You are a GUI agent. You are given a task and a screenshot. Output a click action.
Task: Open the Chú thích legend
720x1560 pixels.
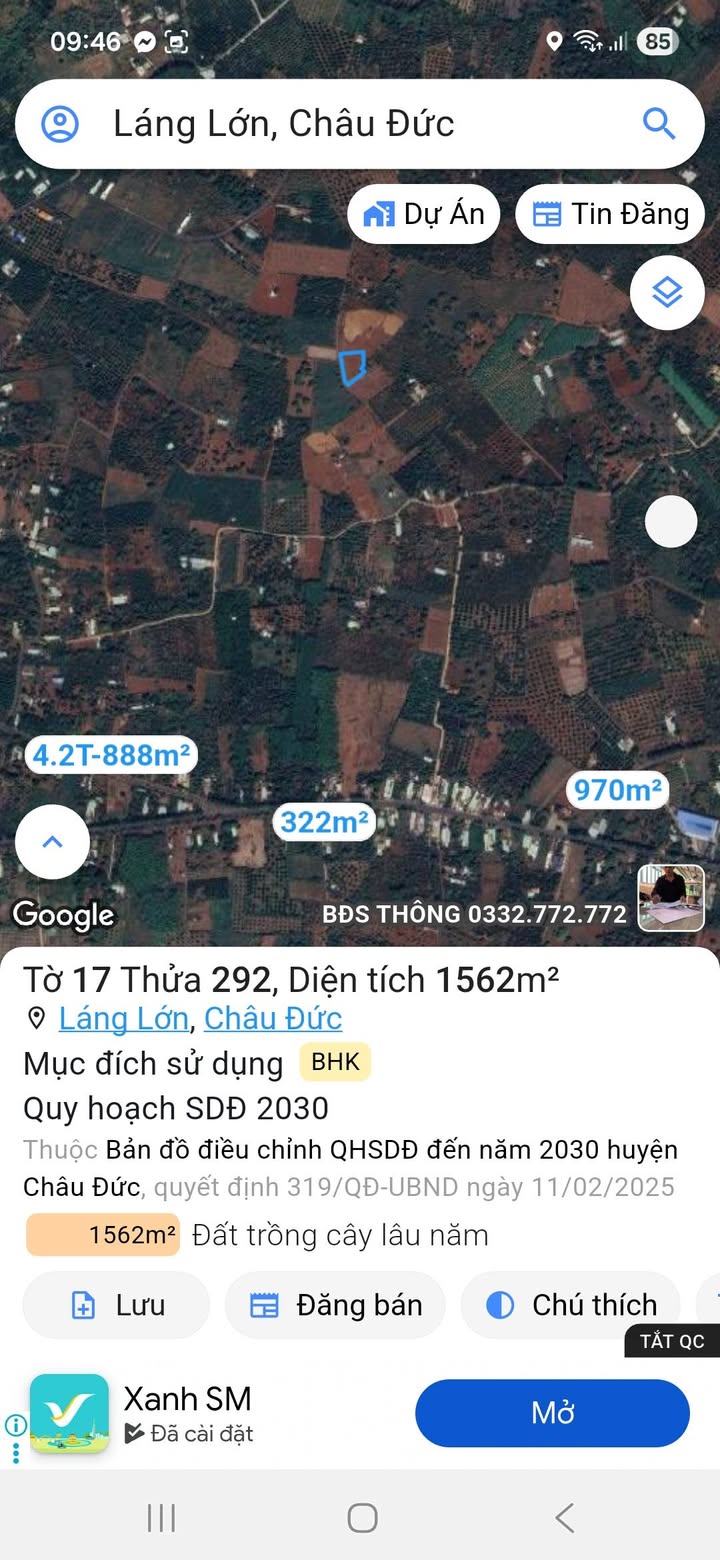pyautogui.click(x=571, y=1305)
